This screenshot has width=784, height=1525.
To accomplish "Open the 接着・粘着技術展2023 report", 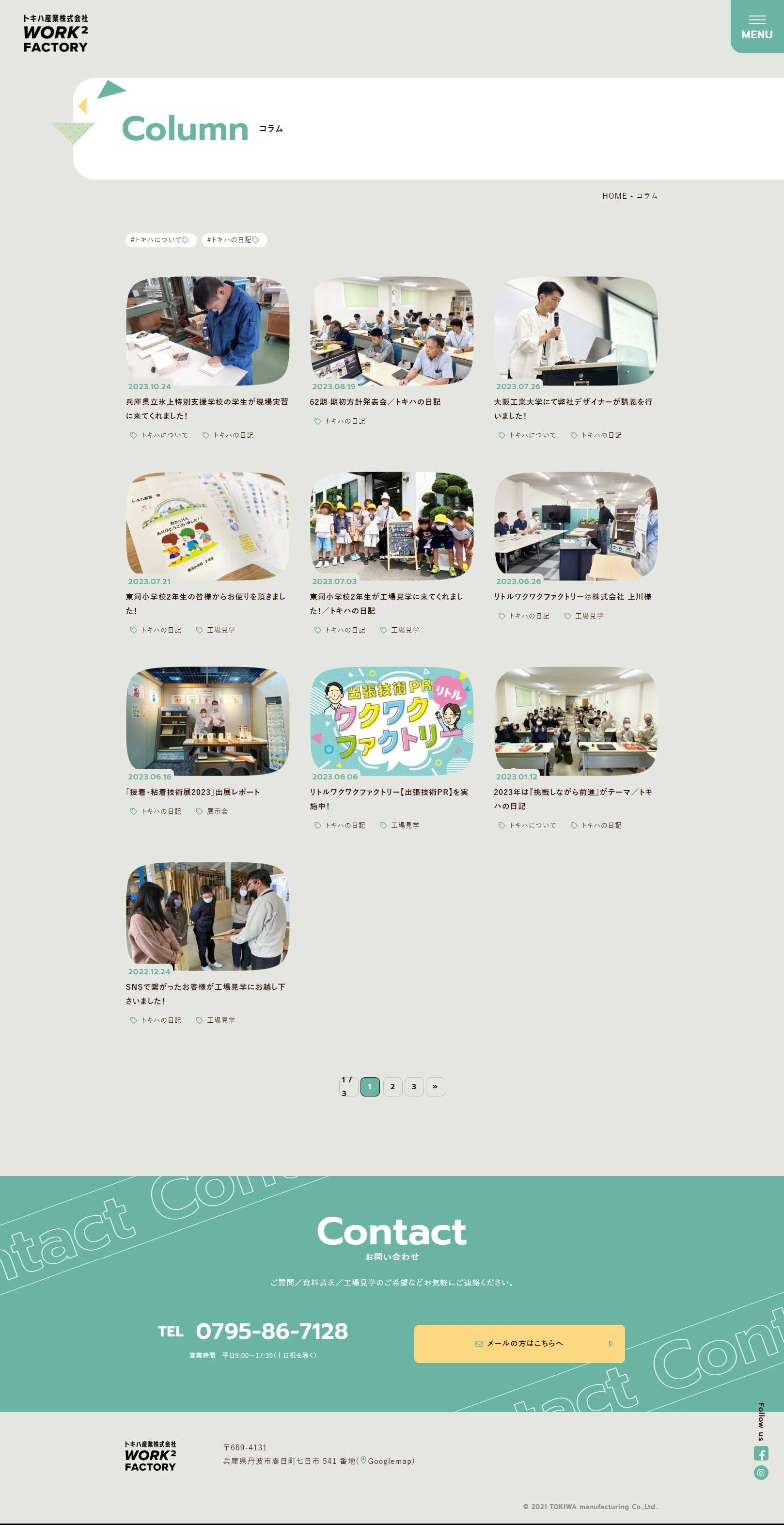I will [207, 721].
